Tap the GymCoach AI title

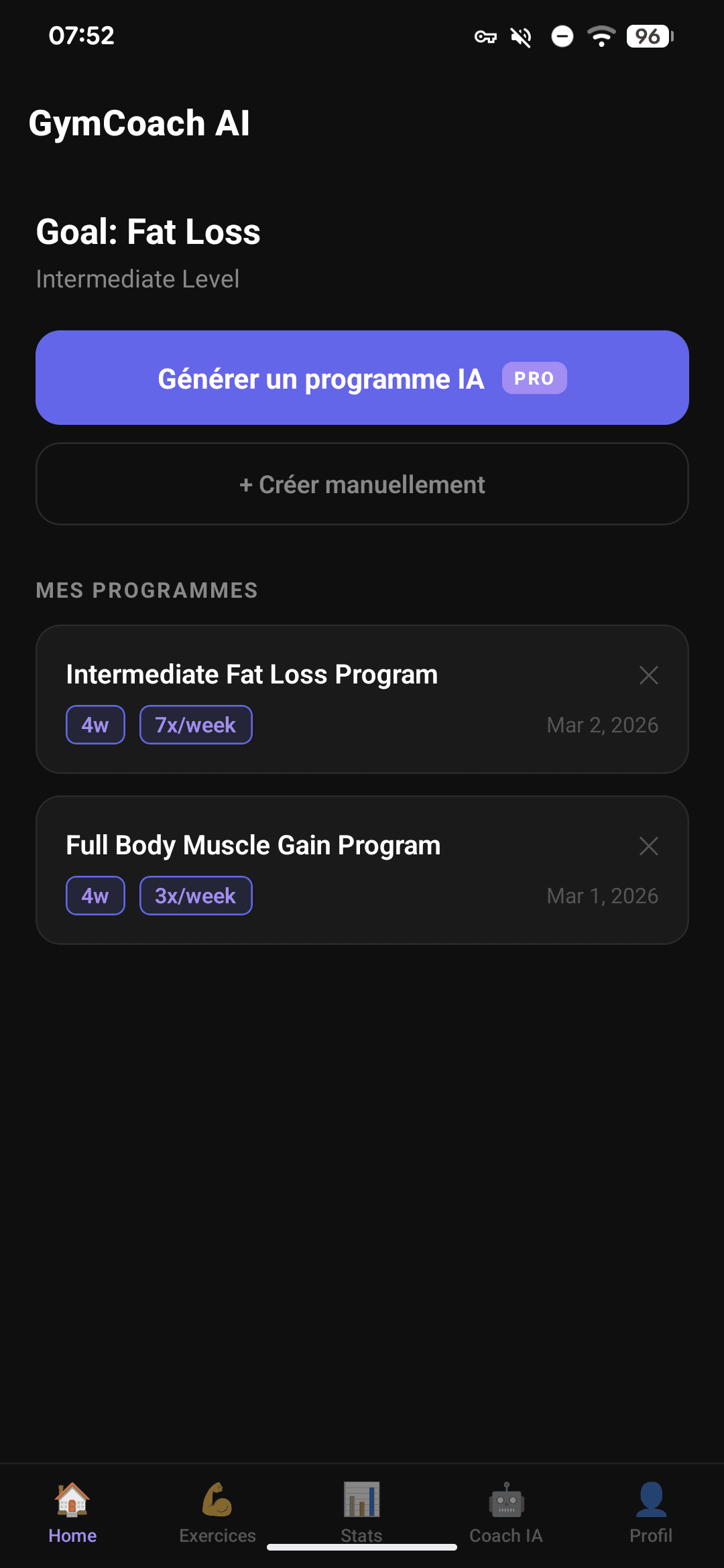(141, 123)
